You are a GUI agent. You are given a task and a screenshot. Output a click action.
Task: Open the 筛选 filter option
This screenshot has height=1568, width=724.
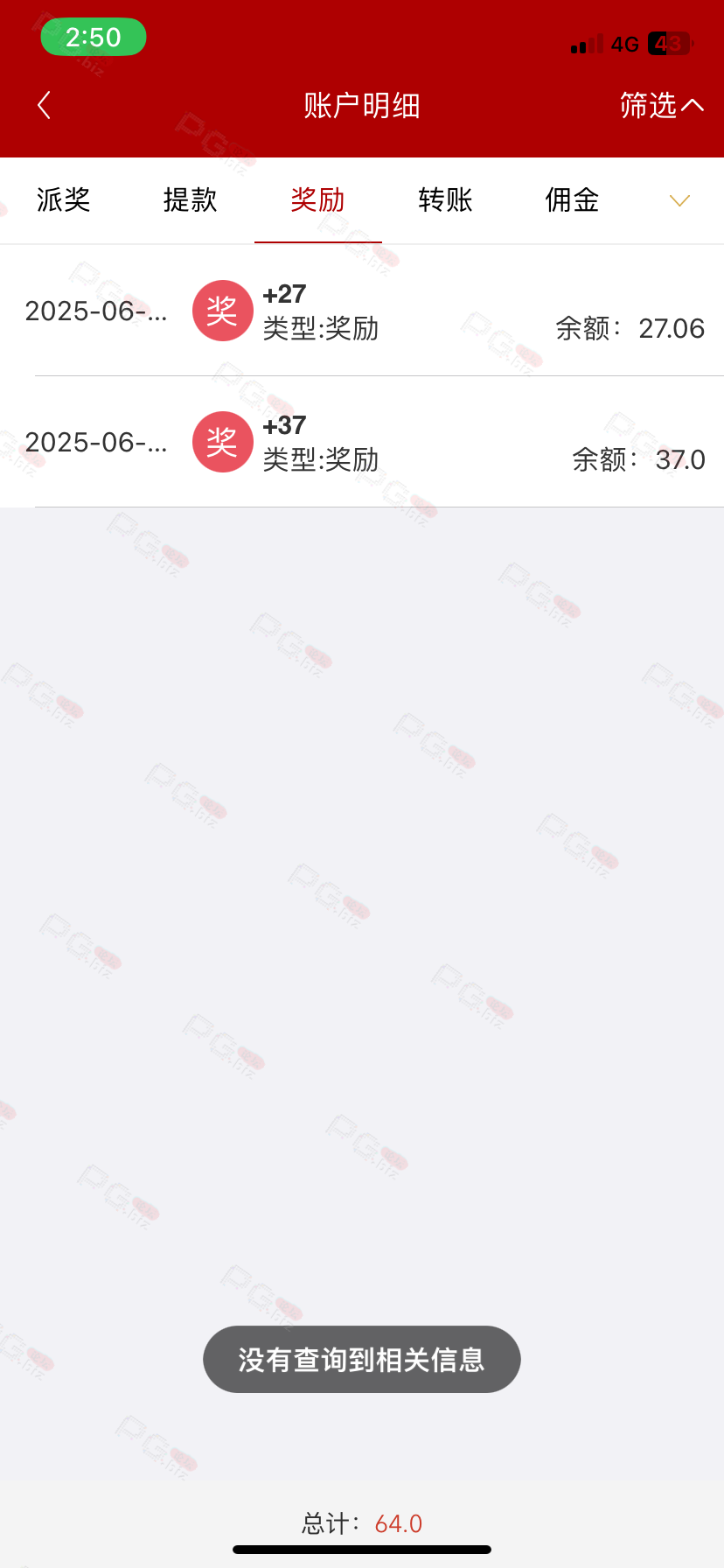point(661,106)
